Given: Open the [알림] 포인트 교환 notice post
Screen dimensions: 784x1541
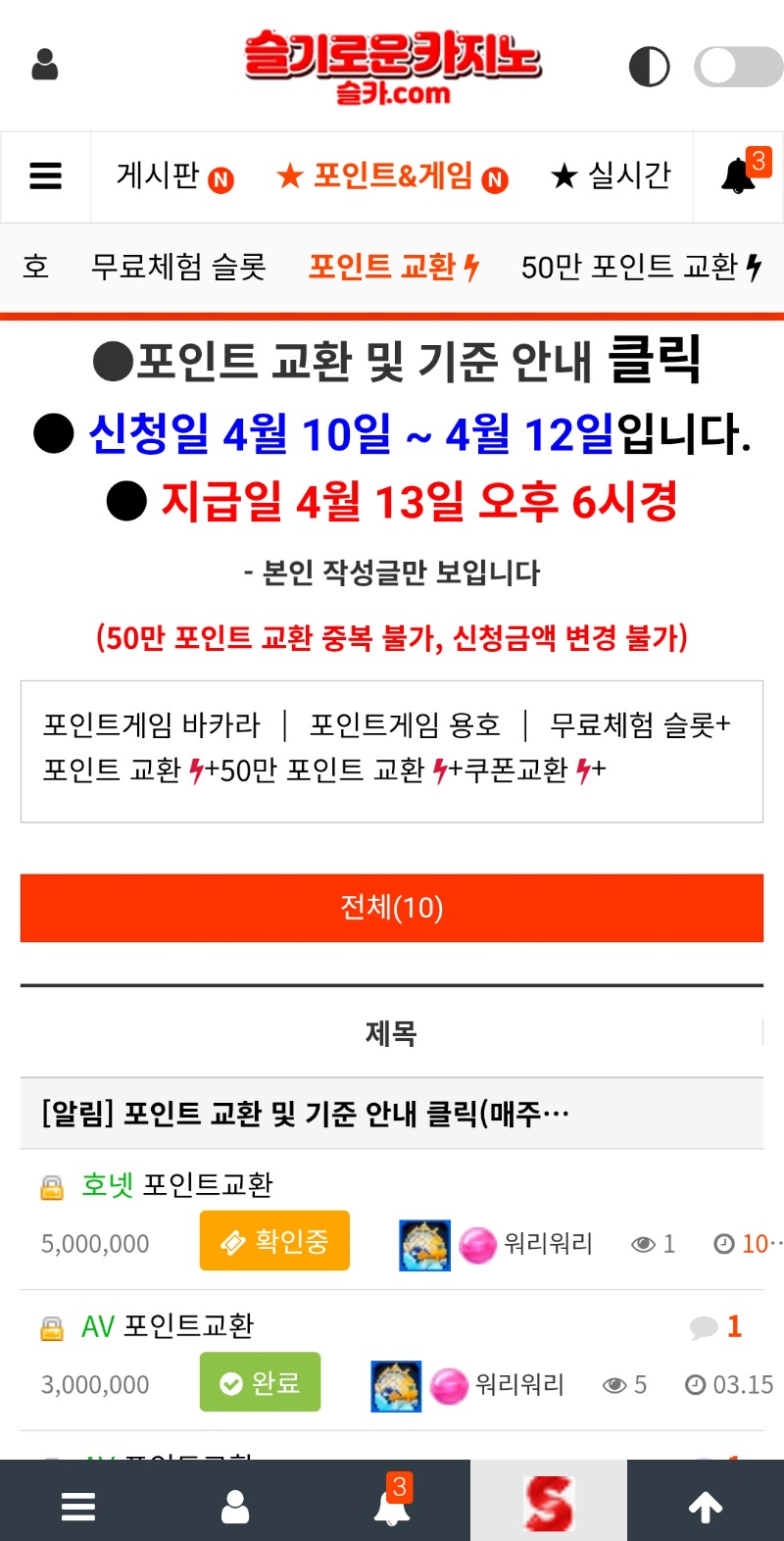Looking at the screenshot, I should 305,1114.
